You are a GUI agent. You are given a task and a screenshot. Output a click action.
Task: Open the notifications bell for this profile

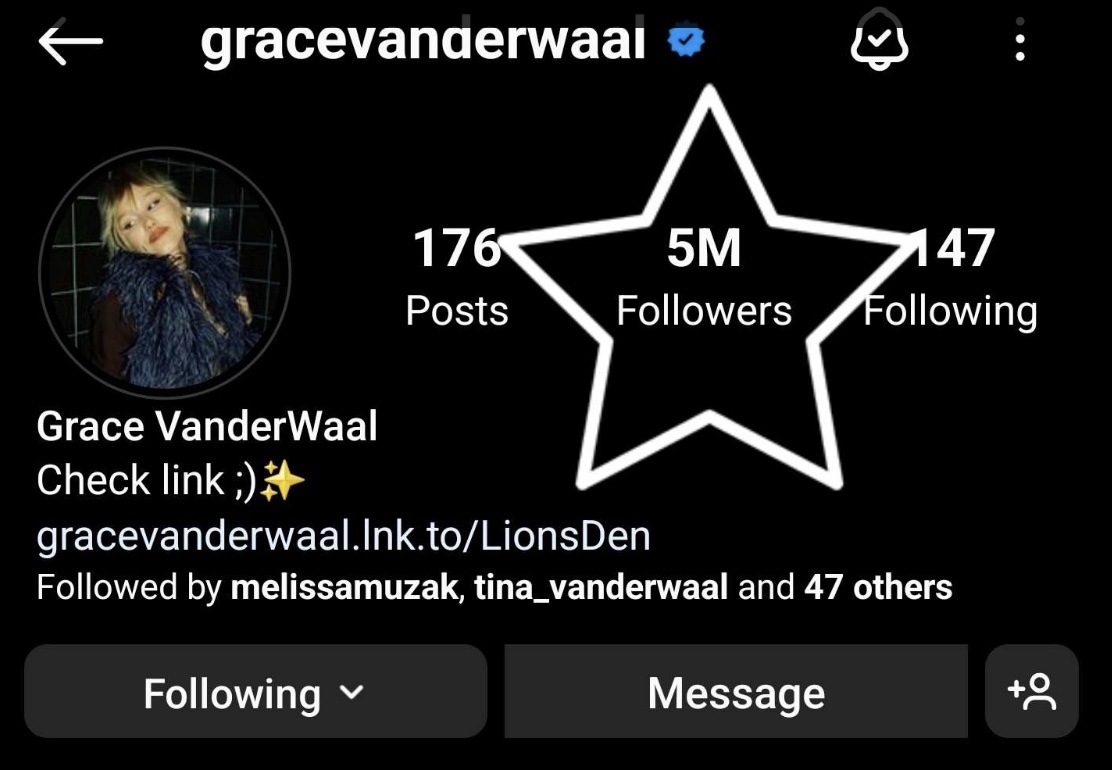click(x=878, y=43)
